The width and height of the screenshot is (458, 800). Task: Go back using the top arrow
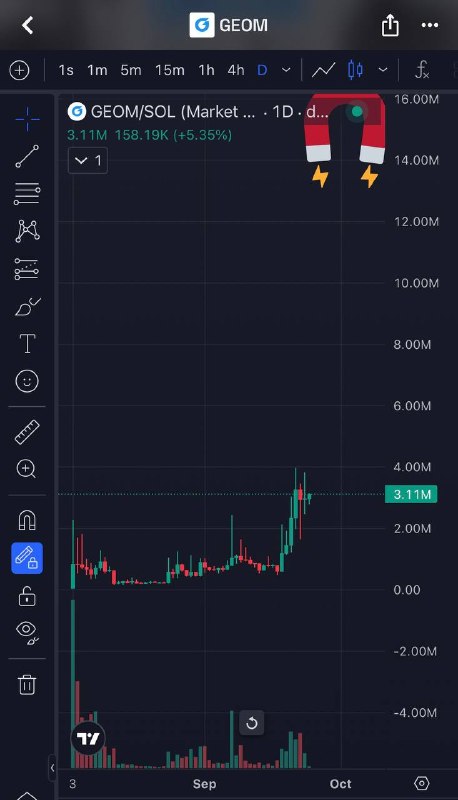click(28, 24)
